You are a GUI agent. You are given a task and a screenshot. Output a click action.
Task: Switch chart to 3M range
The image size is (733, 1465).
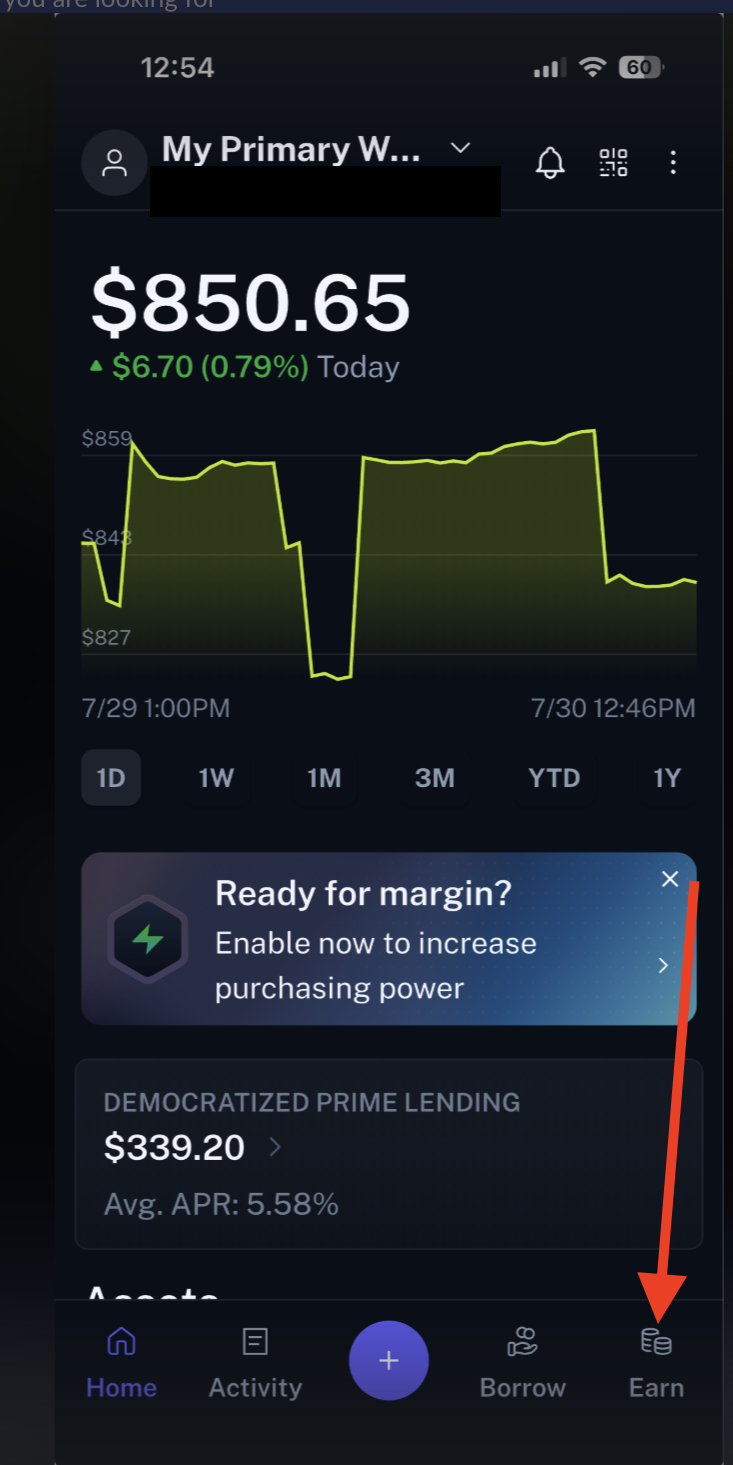pyautogui.click(x=435, y=777)
